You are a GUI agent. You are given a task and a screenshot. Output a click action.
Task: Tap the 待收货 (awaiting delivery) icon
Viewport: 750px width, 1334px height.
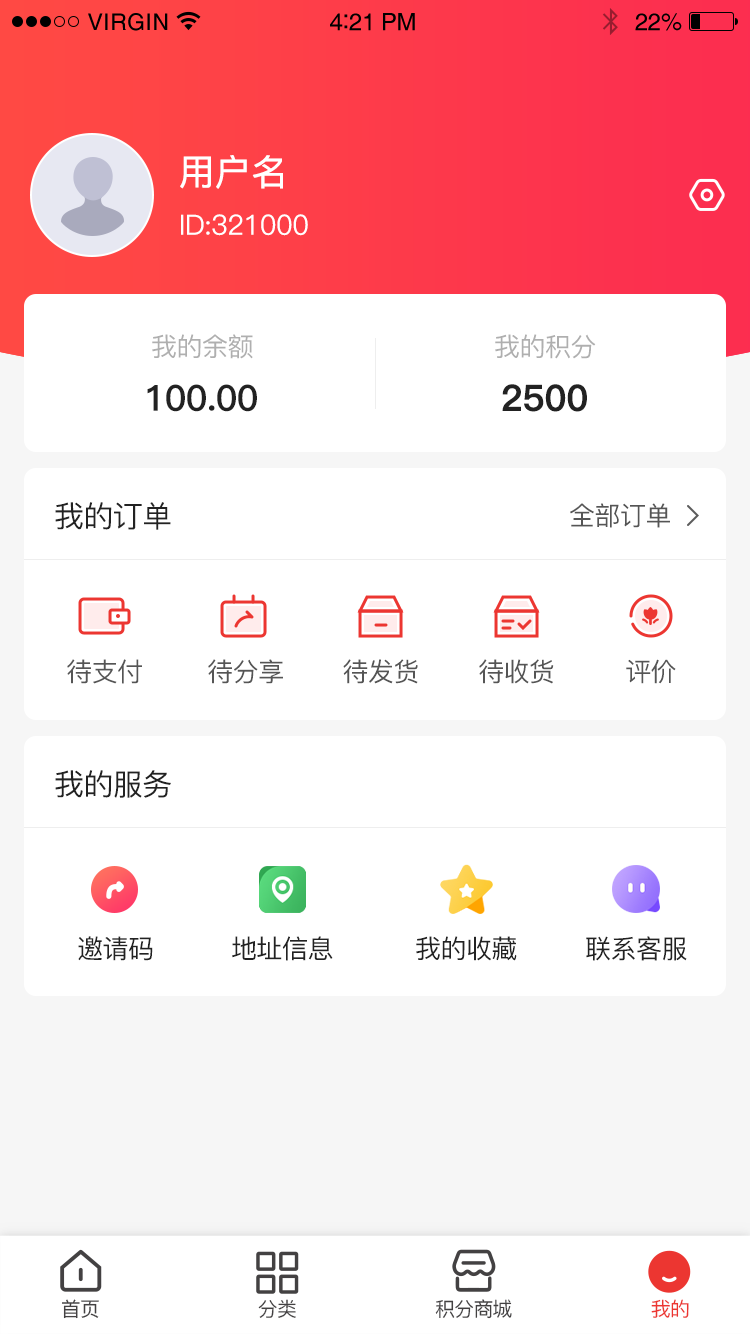pyautogui.click(x=516, y=617)
